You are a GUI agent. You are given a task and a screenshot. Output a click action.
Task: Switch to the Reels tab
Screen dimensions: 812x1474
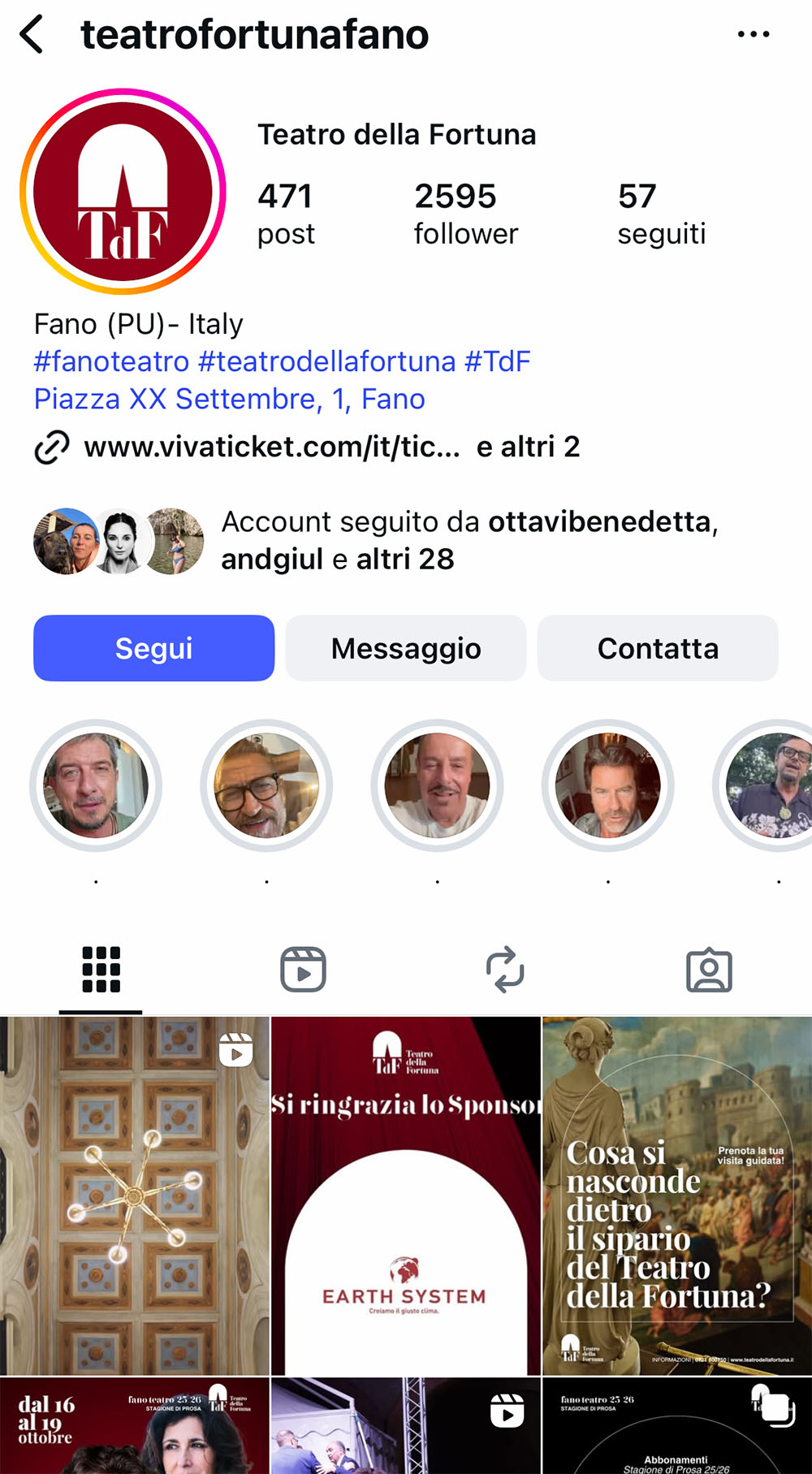point(303,969)
